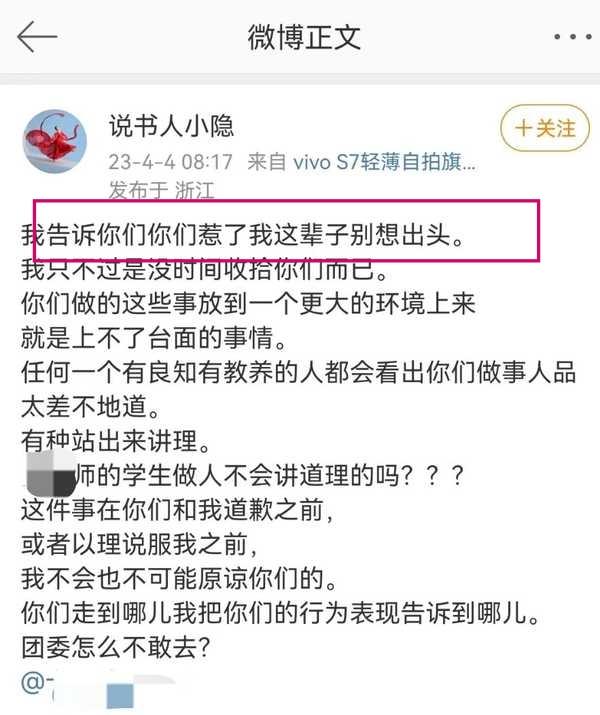Open the username 说书人小隐
The width and height of the screenshot is (600, 715).
pyautogui.click(x=171, y=125)
